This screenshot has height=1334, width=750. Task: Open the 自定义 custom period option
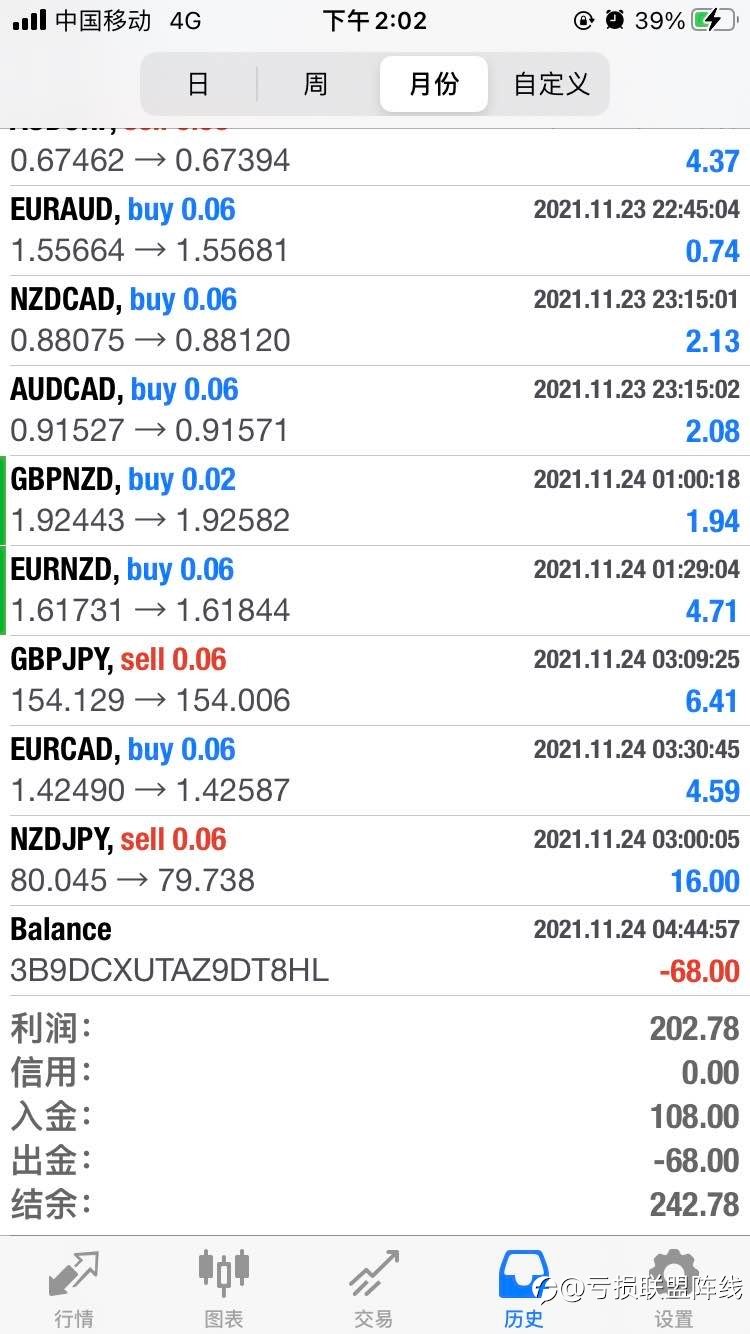pos(551,84)
